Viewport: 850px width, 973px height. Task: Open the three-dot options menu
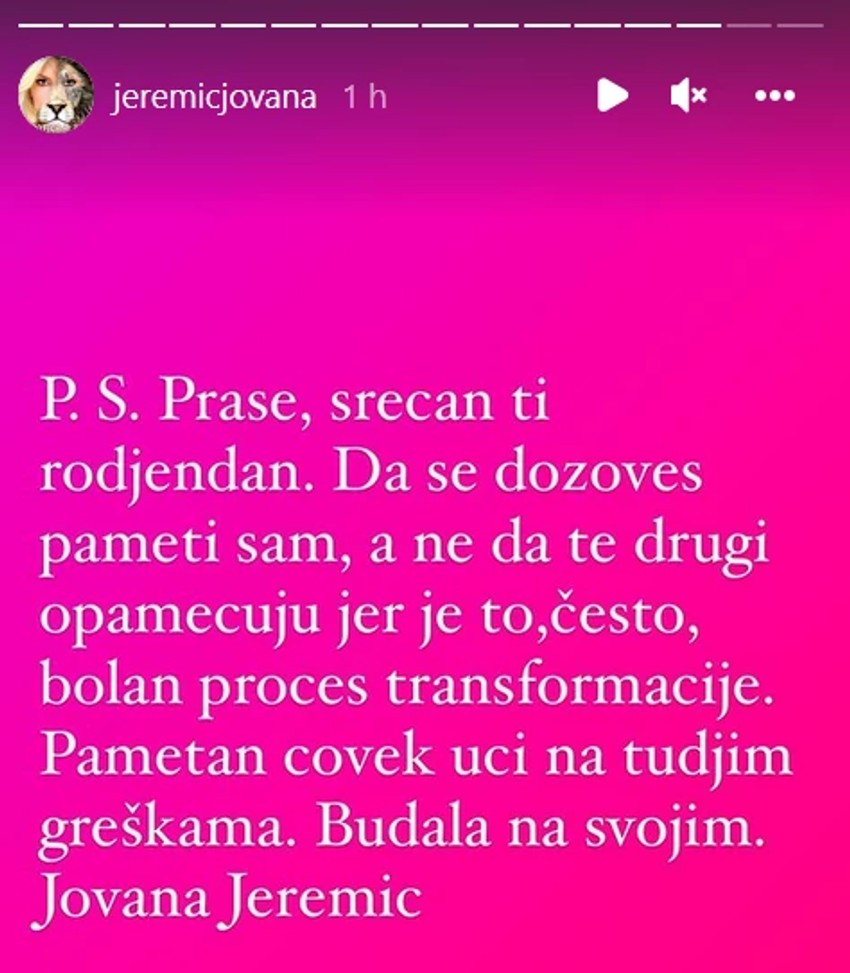774,96
